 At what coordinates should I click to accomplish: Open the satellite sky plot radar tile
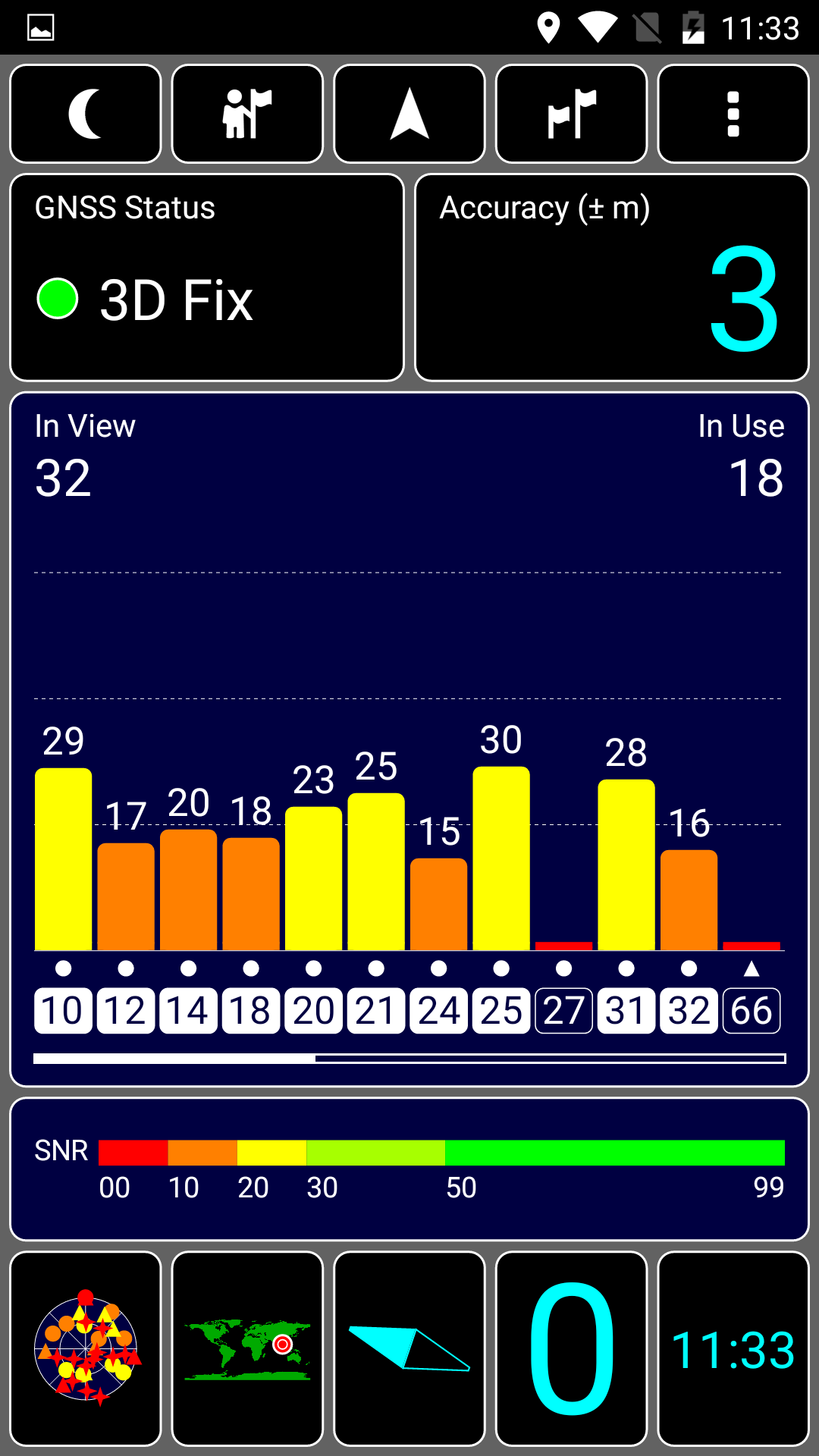86,1349
